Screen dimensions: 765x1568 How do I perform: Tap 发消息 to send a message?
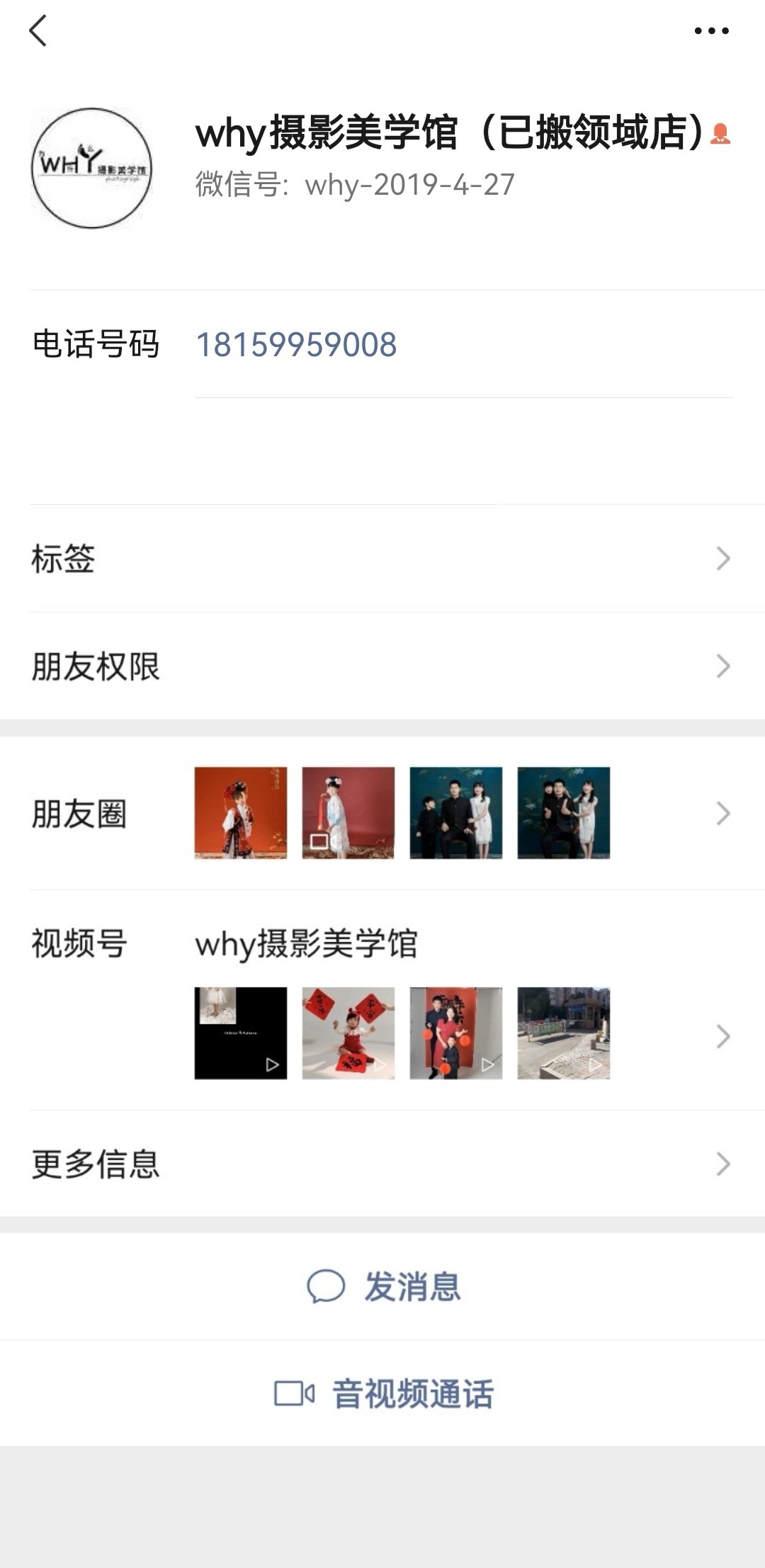(384, 1287)
